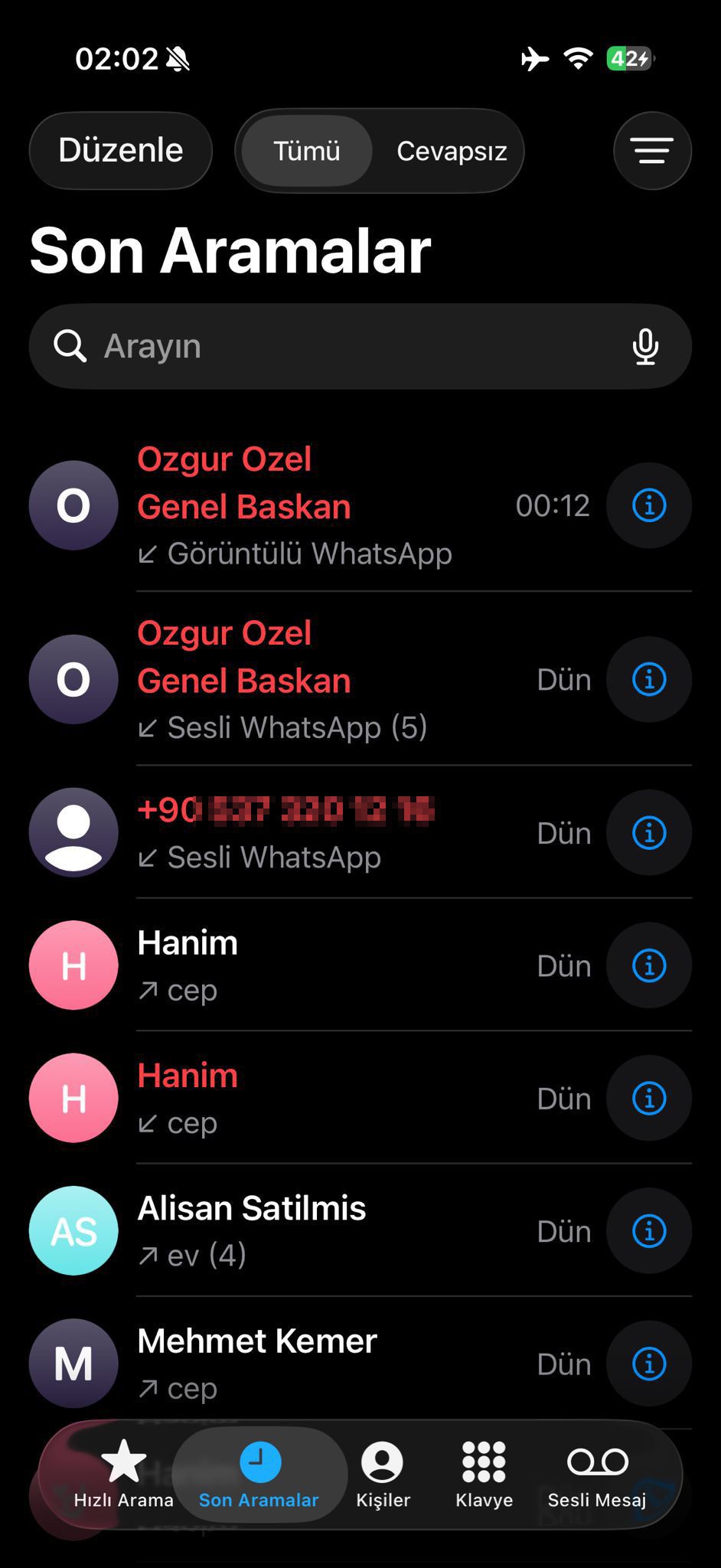This screenshot has height=1568, width=721.
Task: Open the Kişiler contacts tab
Action: [383, 1474]
